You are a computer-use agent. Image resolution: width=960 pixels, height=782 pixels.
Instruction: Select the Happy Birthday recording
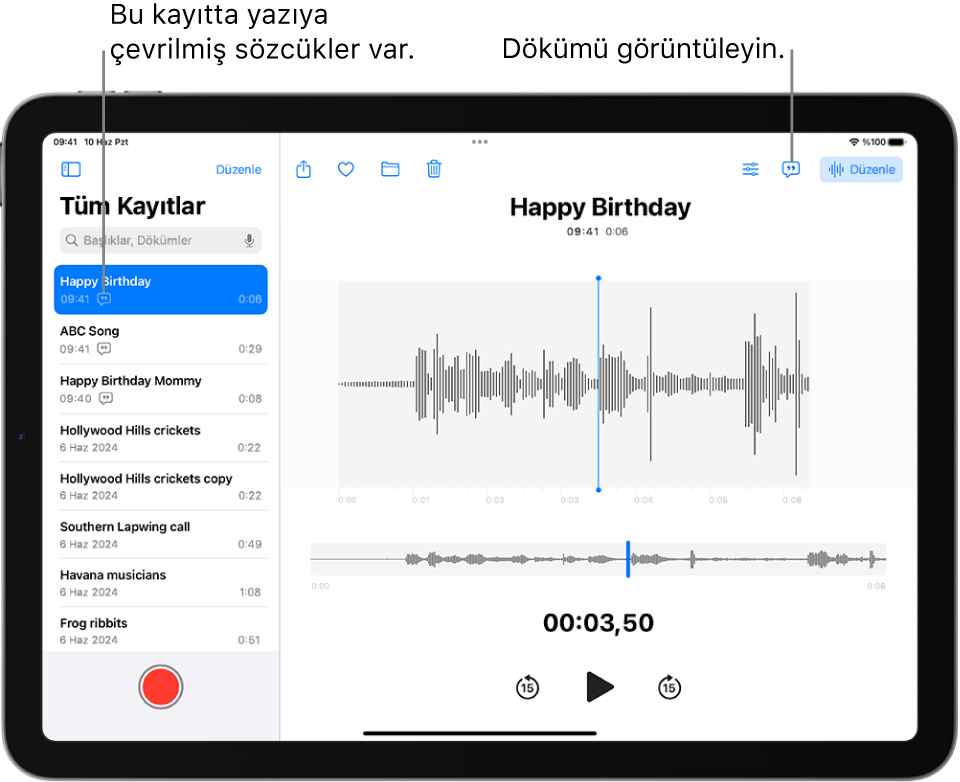click(160, 289)
